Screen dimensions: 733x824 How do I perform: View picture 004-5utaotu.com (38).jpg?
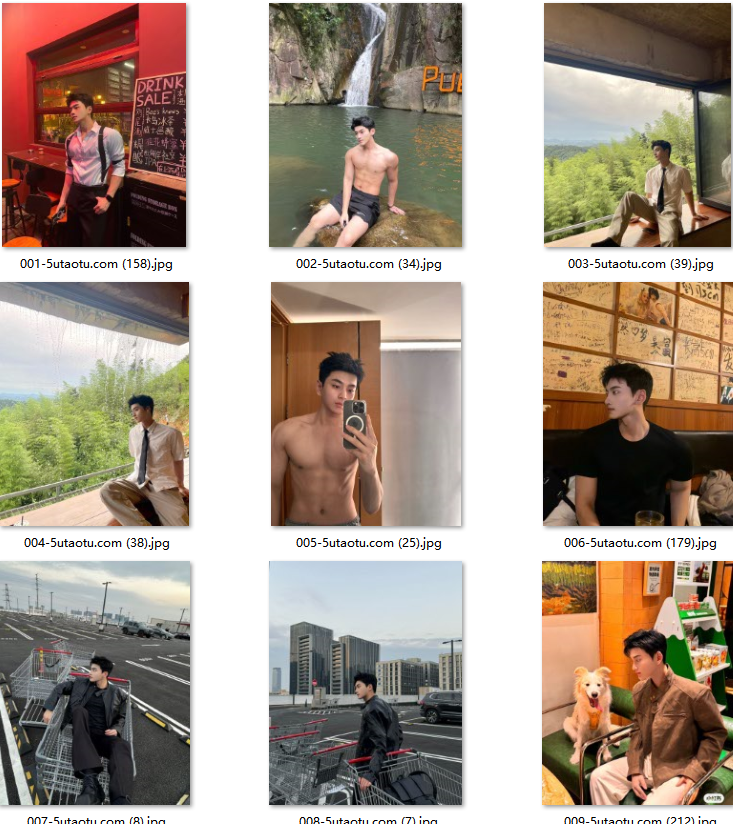pos(94,404)
